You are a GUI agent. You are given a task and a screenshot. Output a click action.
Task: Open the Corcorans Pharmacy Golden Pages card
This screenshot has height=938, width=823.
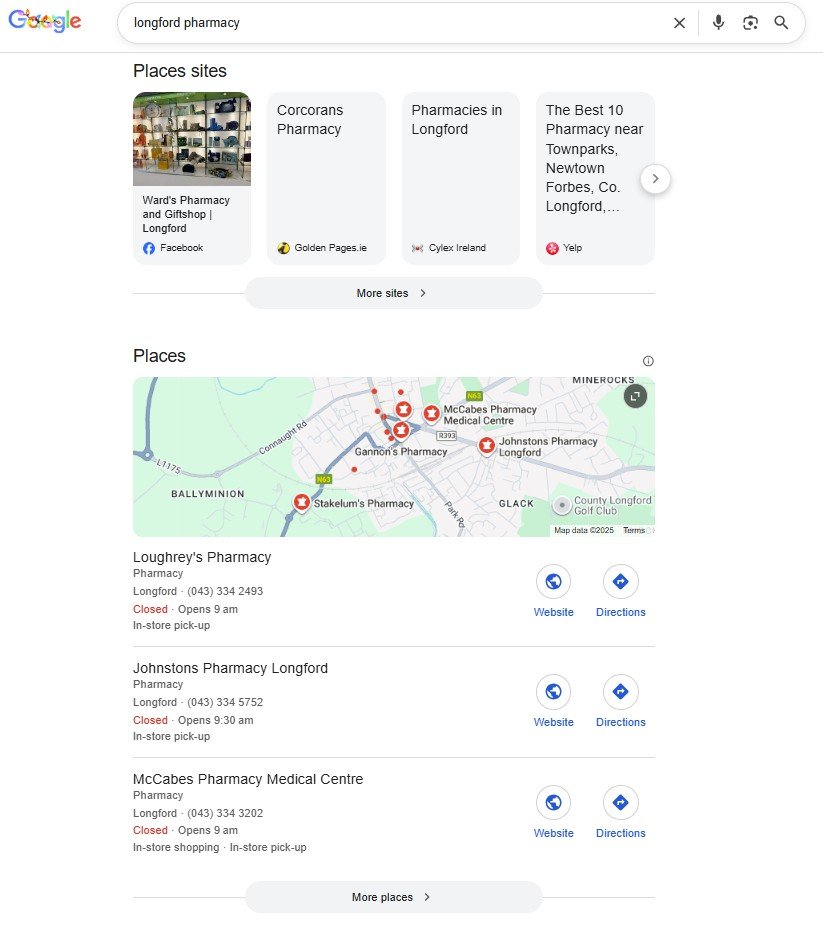(326, 178)
